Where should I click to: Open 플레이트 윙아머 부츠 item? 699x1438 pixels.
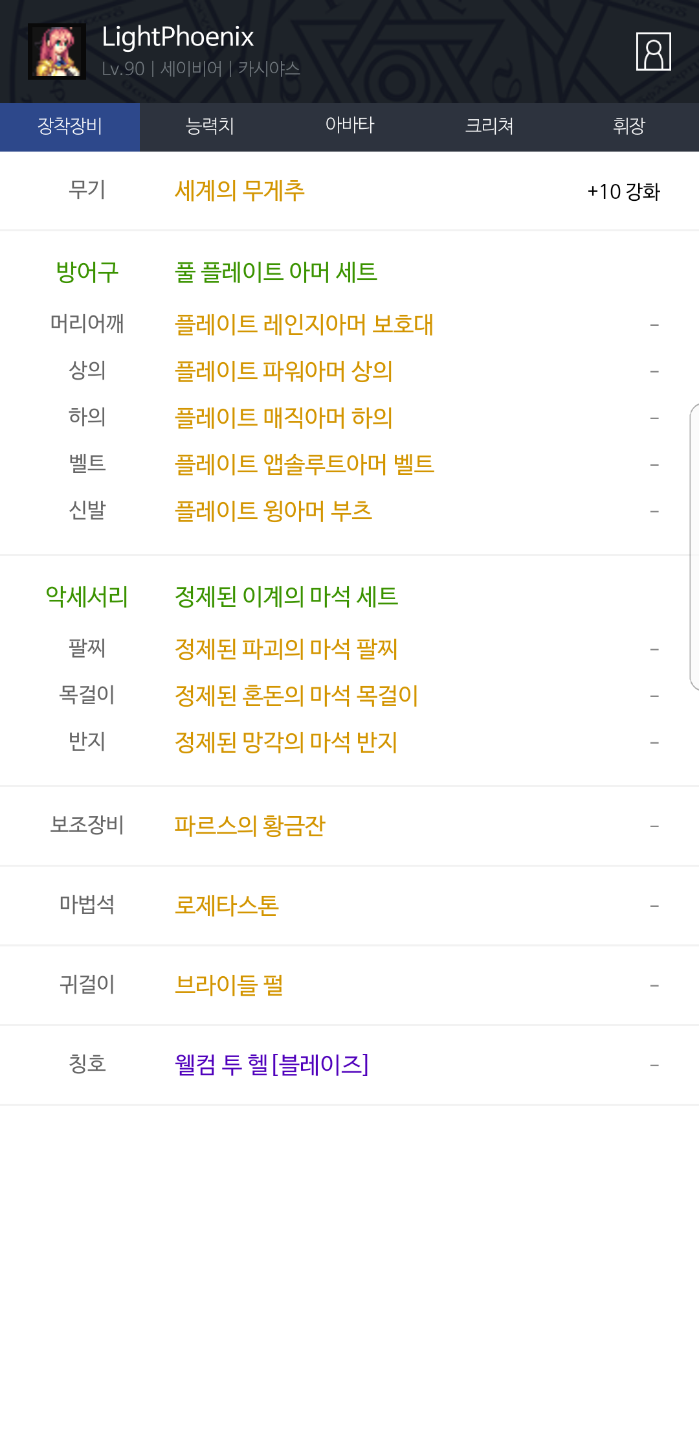pyautogui.click(x=274, y=511)
